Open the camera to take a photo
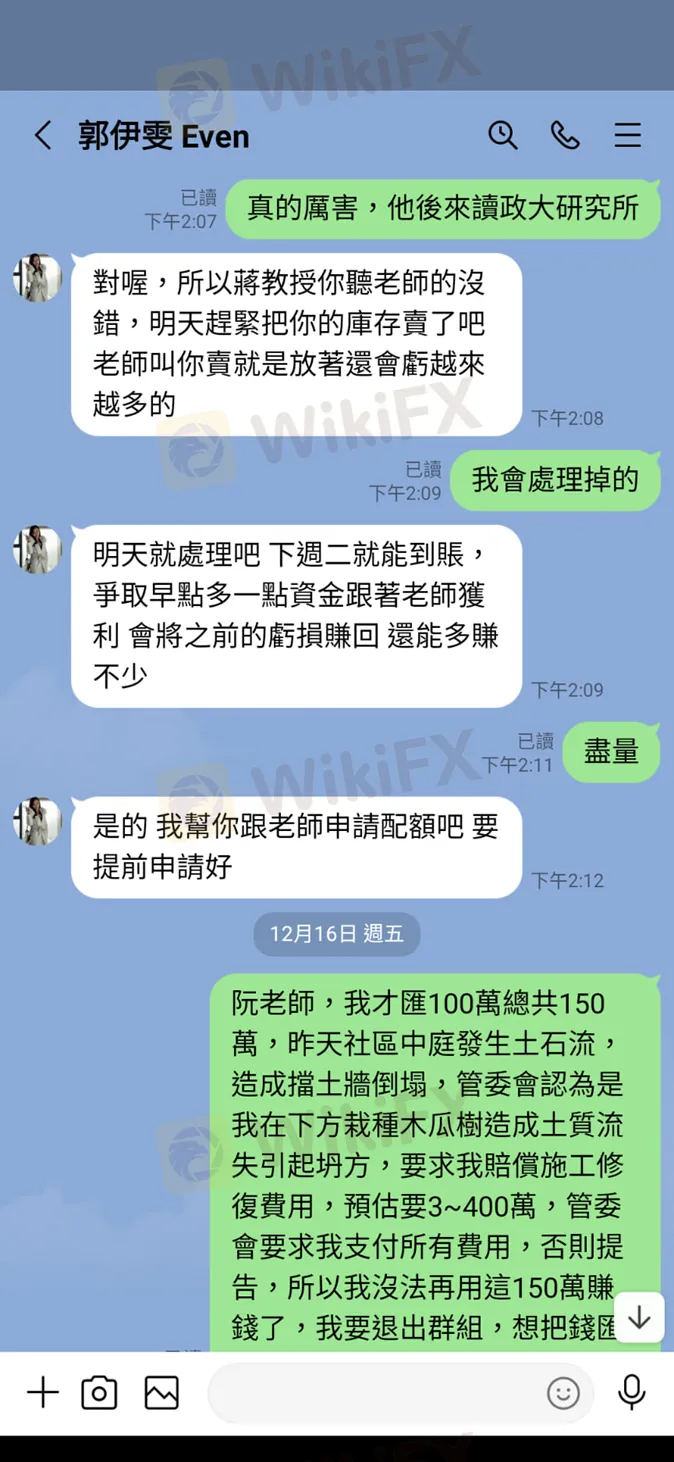This screenshot has height=1462, width=674. click(99, 1392)
